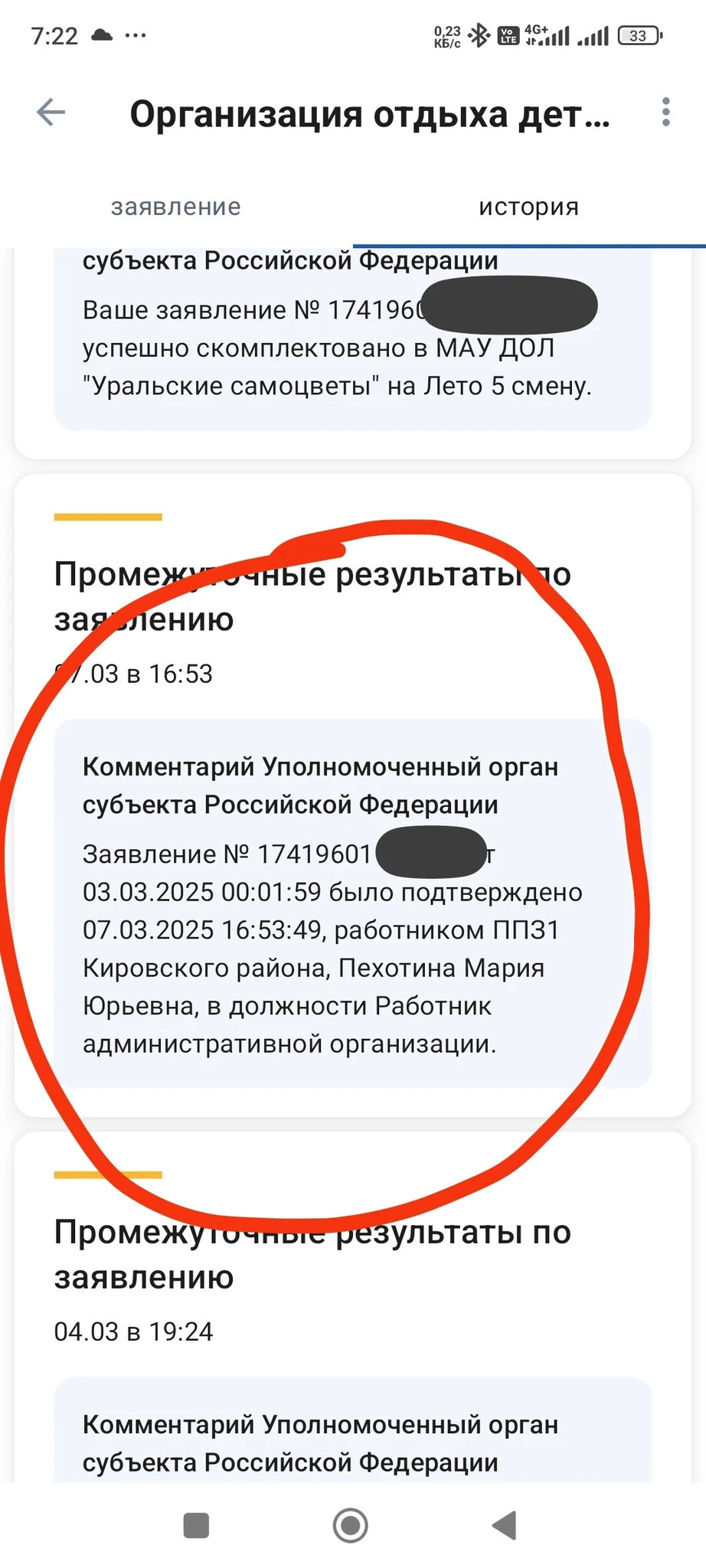Screen dimensions: 706x1568
Task: Tap the system back triangle
Action: coord(505,1525)
